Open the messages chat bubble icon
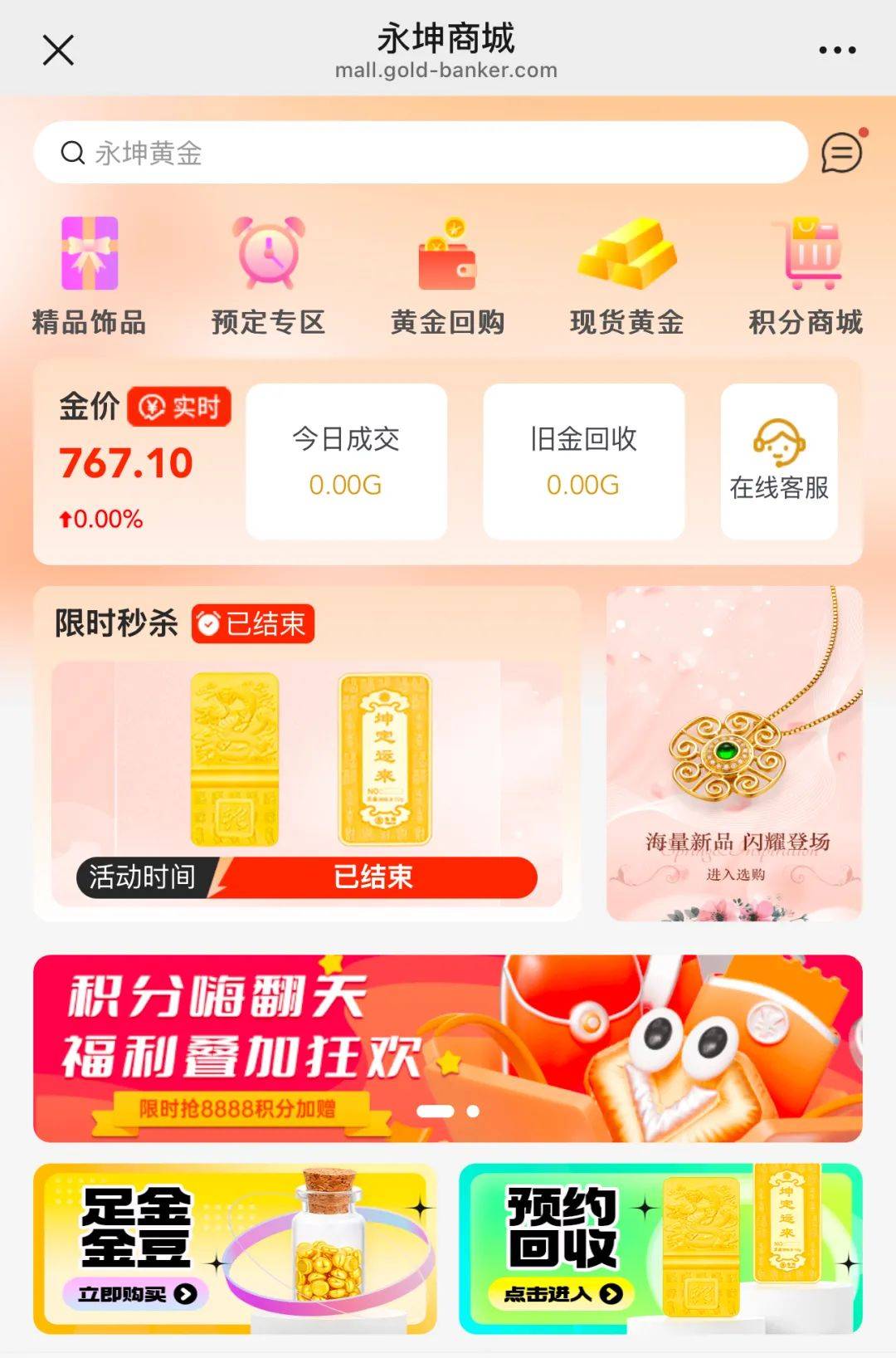This screenshot has height=1358, width=896. click(x=842, y=153)
